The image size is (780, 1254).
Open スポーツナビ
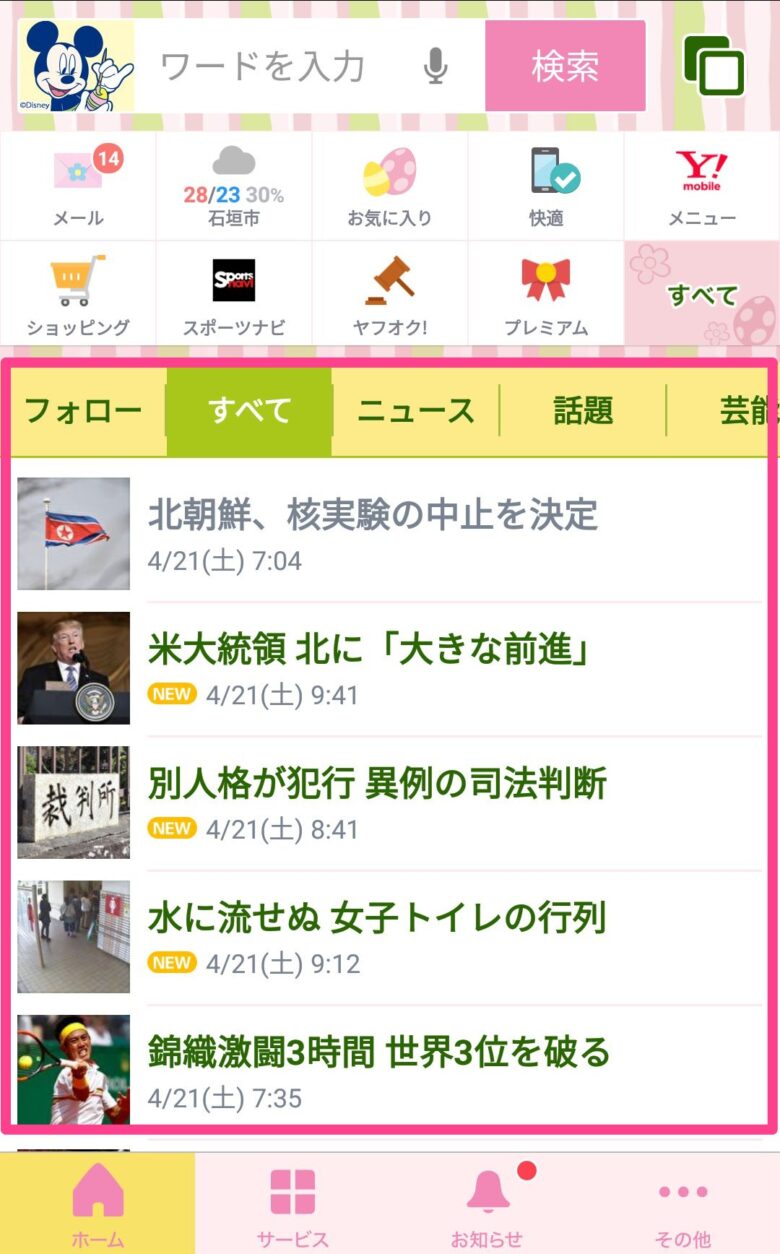click(234, 294)
